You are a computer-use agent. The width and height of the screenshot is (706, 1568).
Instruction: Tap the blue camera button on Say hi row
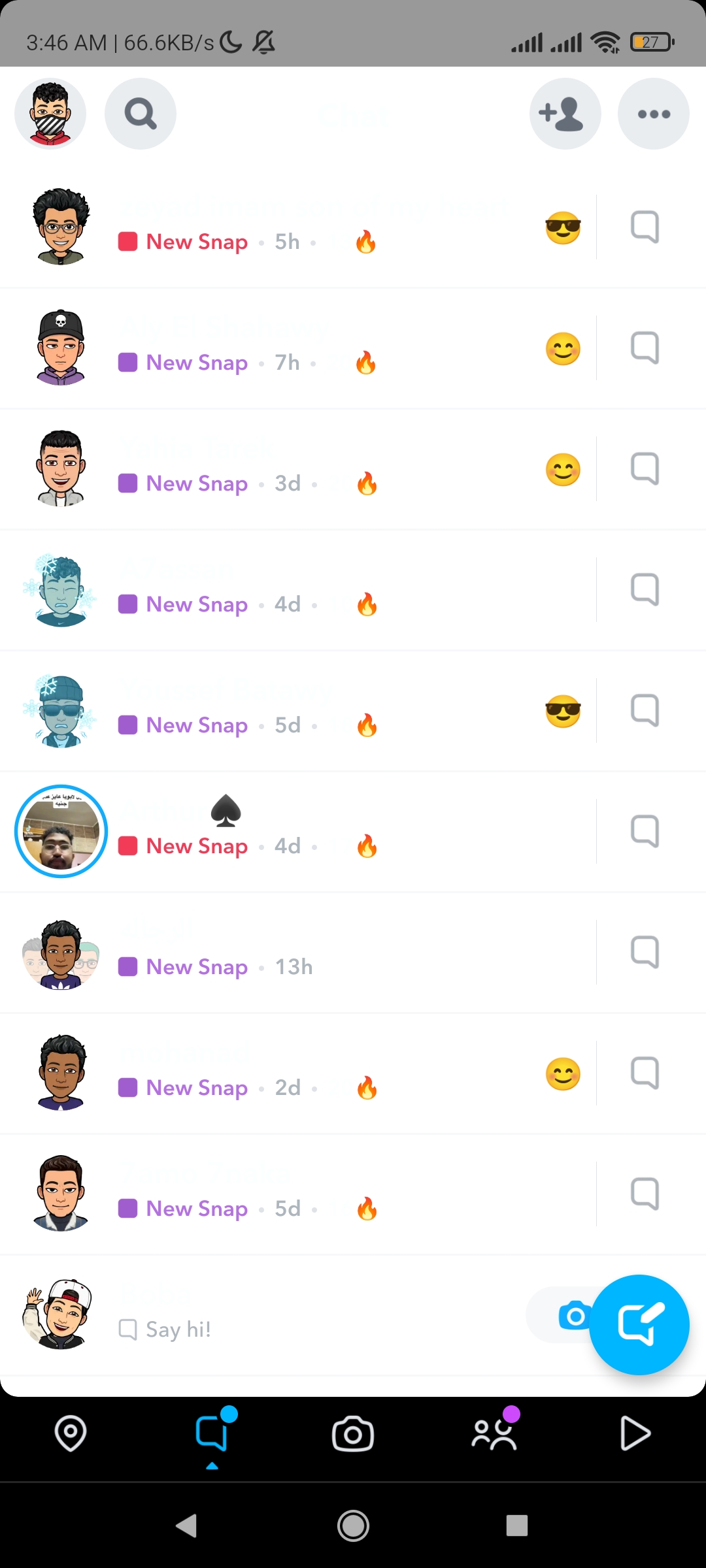click(574, 1316)
